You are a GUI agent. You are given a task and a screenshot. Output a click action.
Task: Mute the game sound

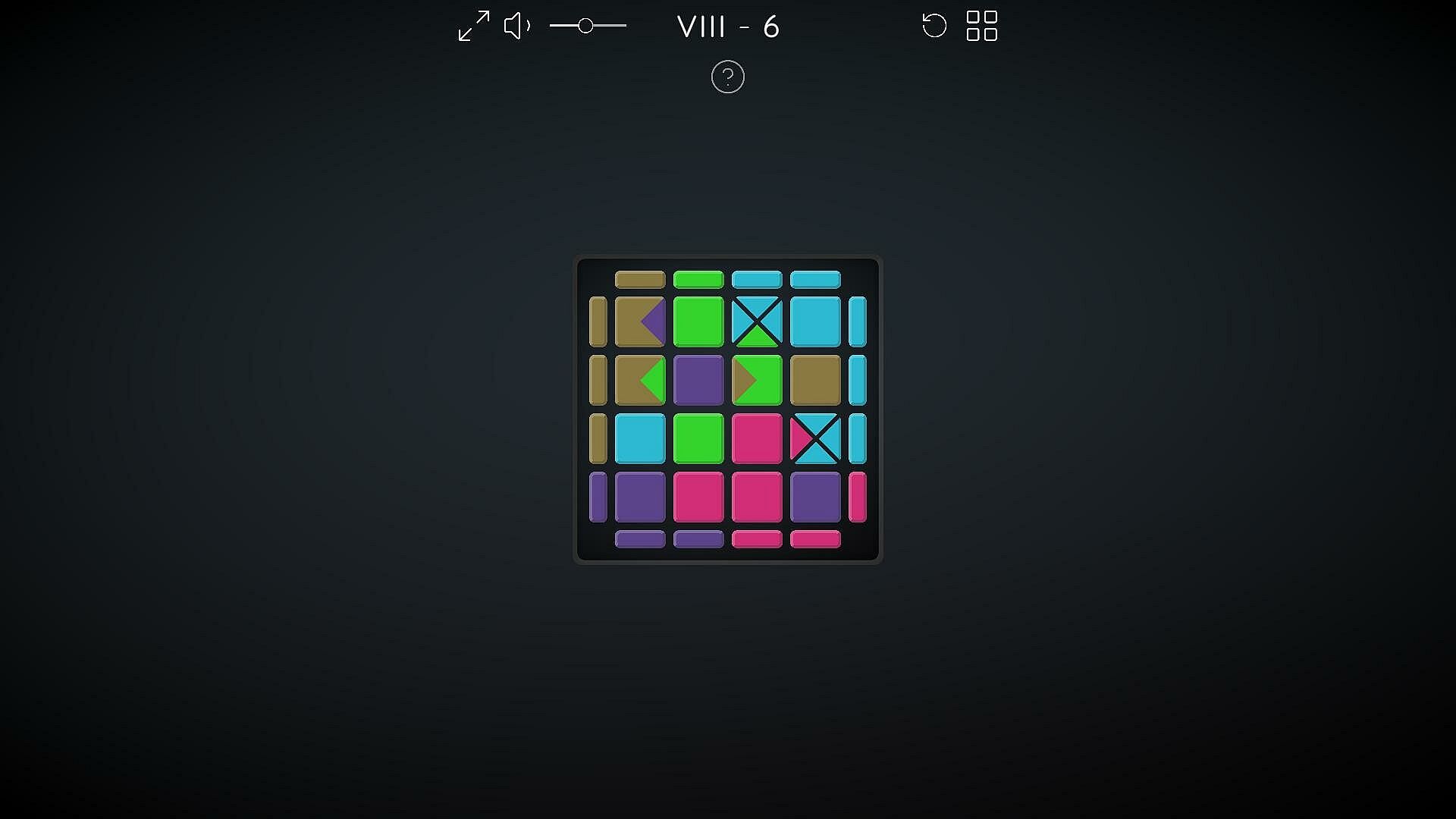(517, 26)
